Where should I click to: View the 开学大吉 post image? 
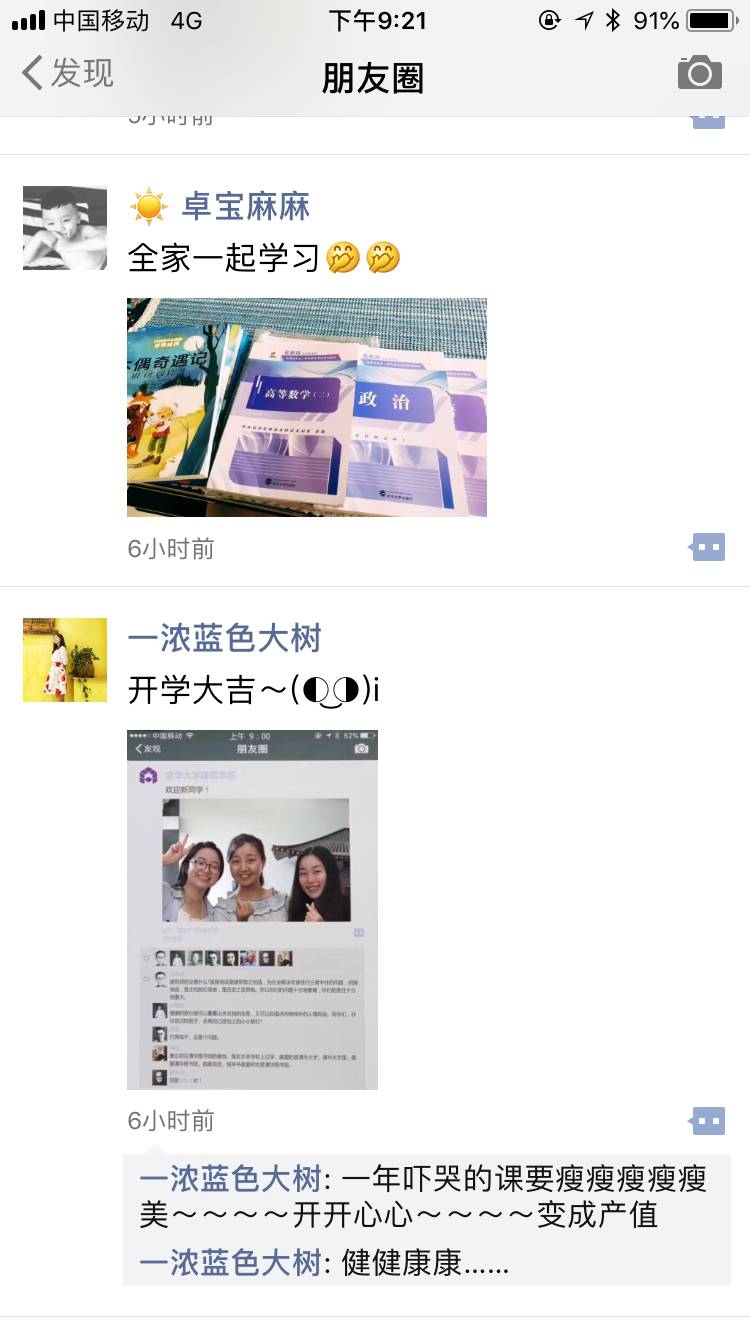252,909
